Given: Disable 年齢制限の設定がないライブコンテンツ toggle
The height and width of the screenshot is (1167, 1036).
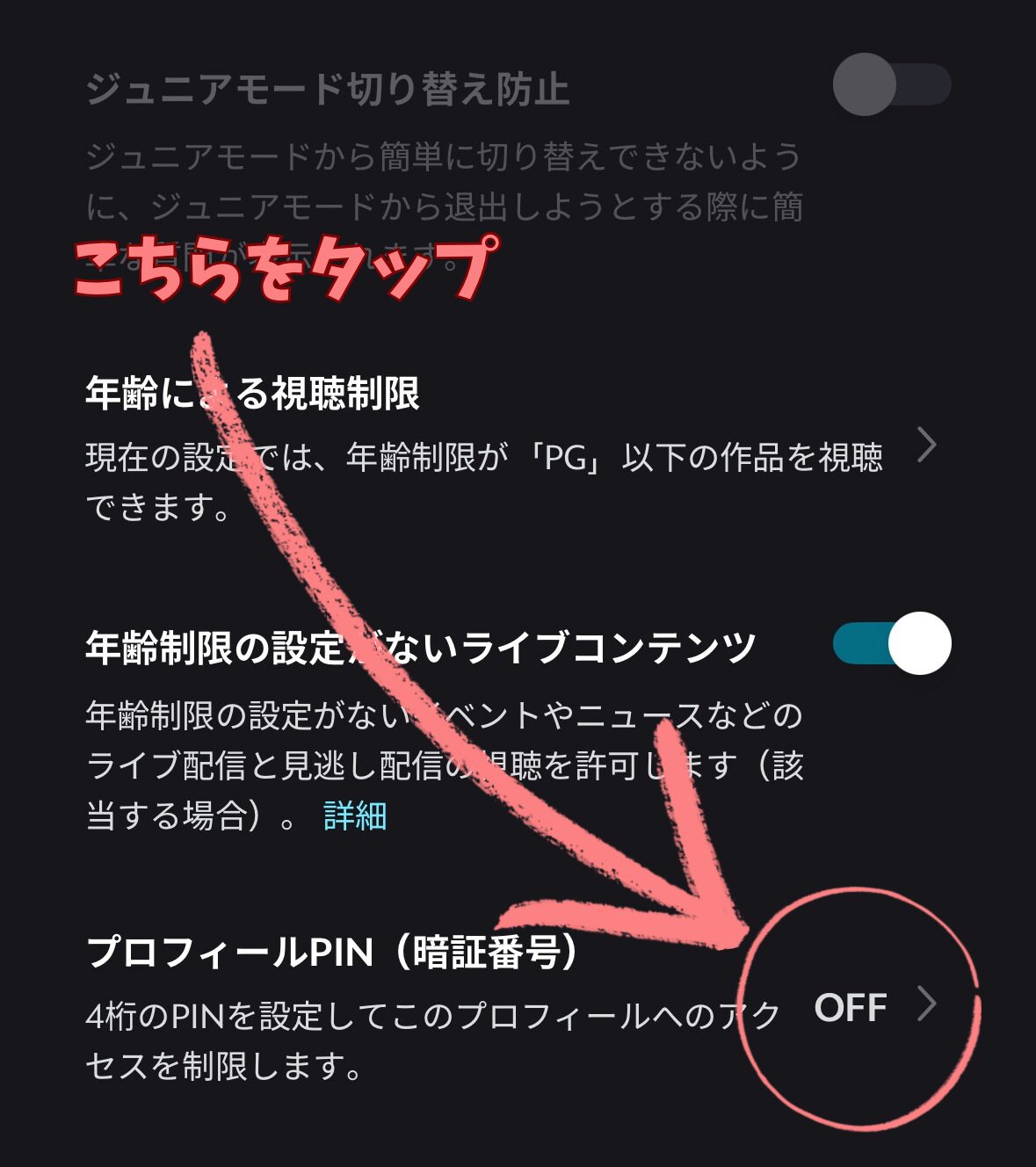Looking at the screenshot, I should click(892, 643).
